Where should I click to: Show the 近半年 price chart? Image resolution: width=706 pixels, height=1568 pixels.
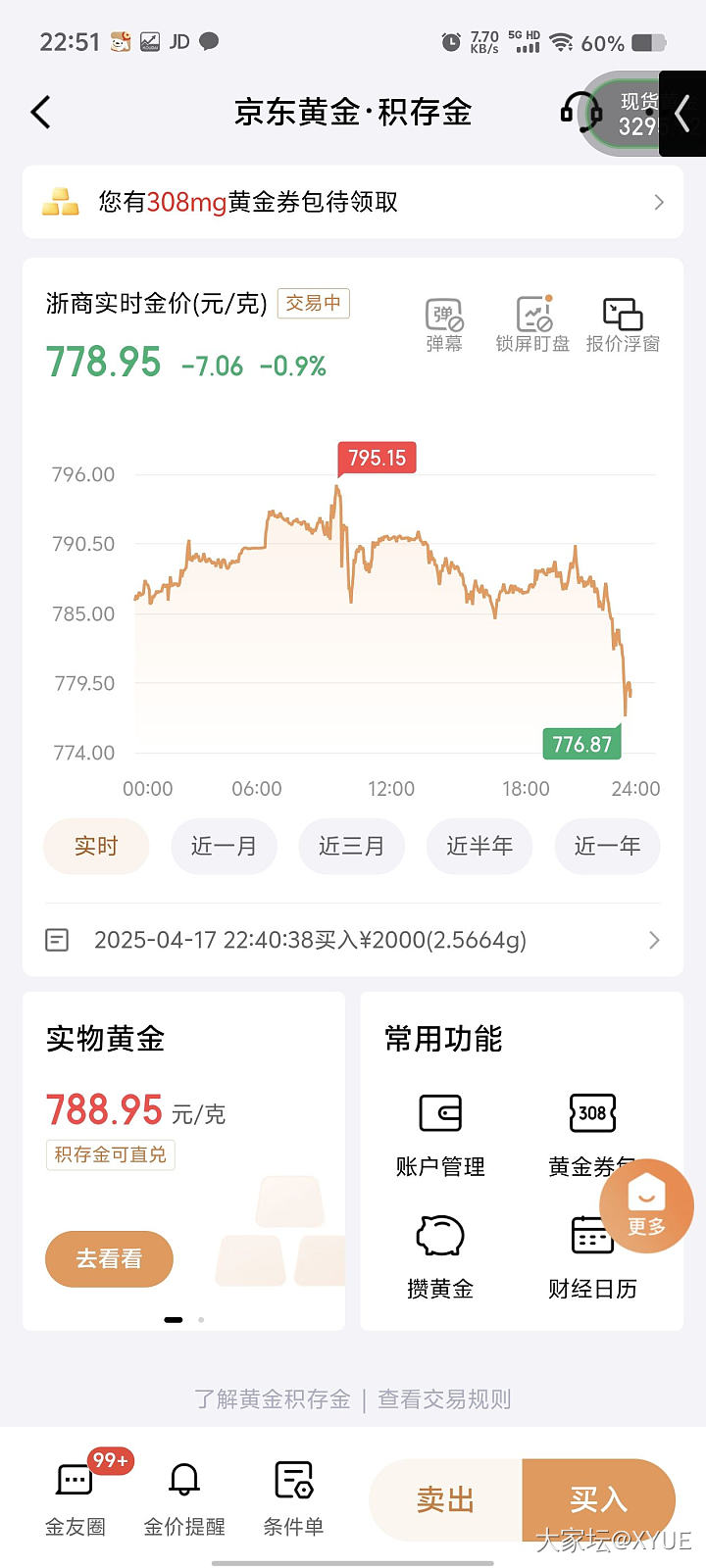coord(479,846)
